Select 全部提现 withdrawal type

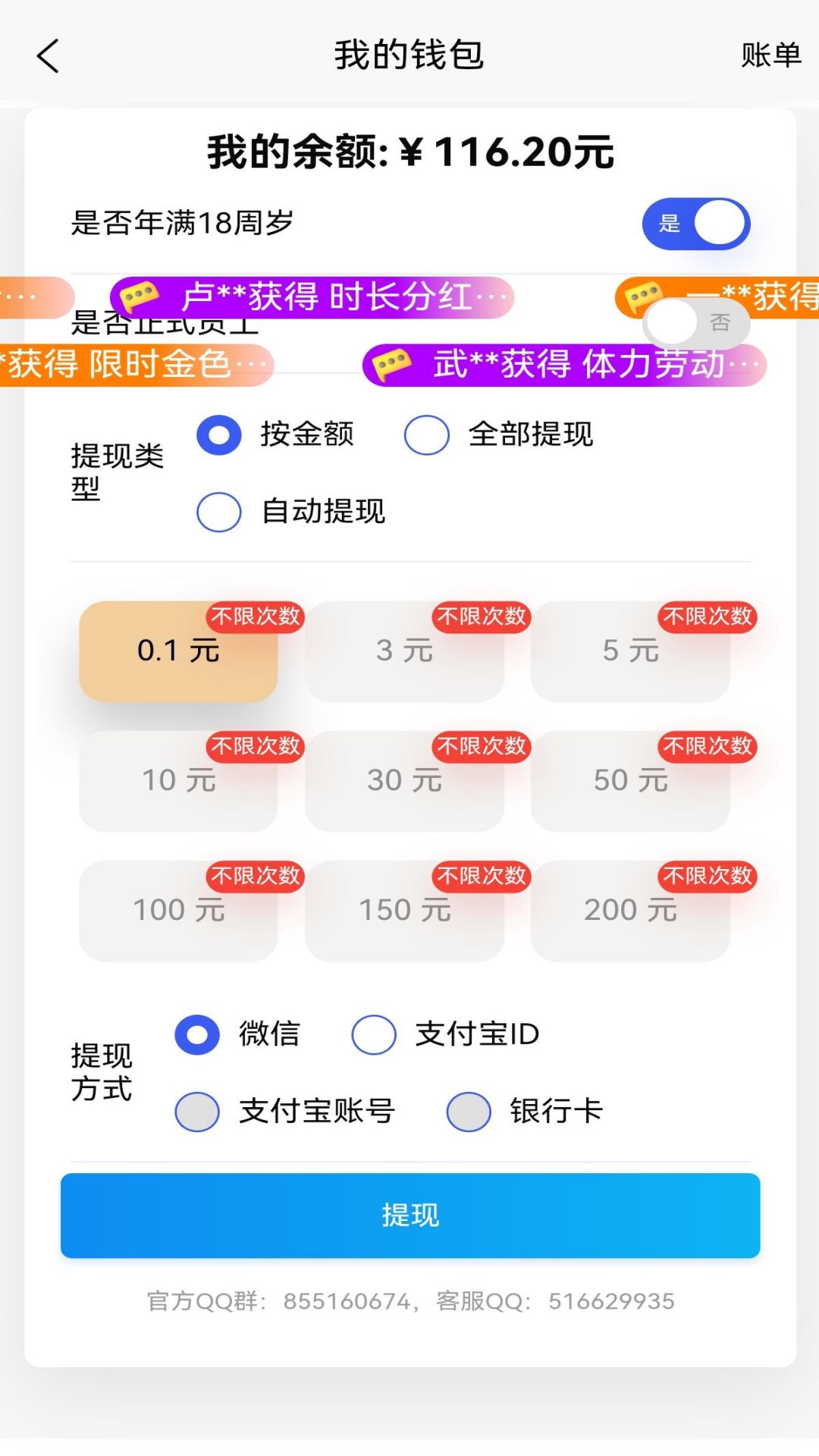(427, 435)
